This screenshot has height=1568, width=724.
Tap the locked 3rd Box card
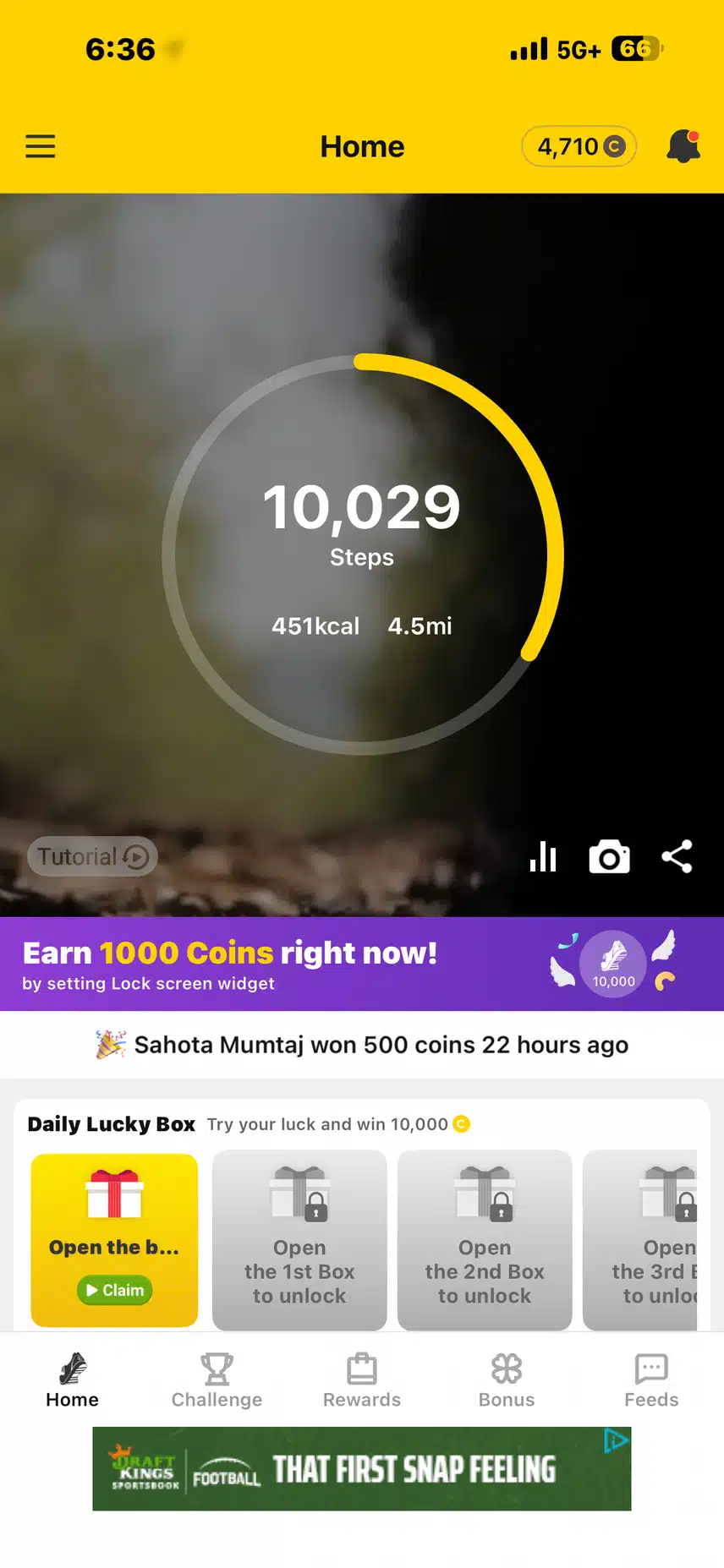[x=640, y=1240]
